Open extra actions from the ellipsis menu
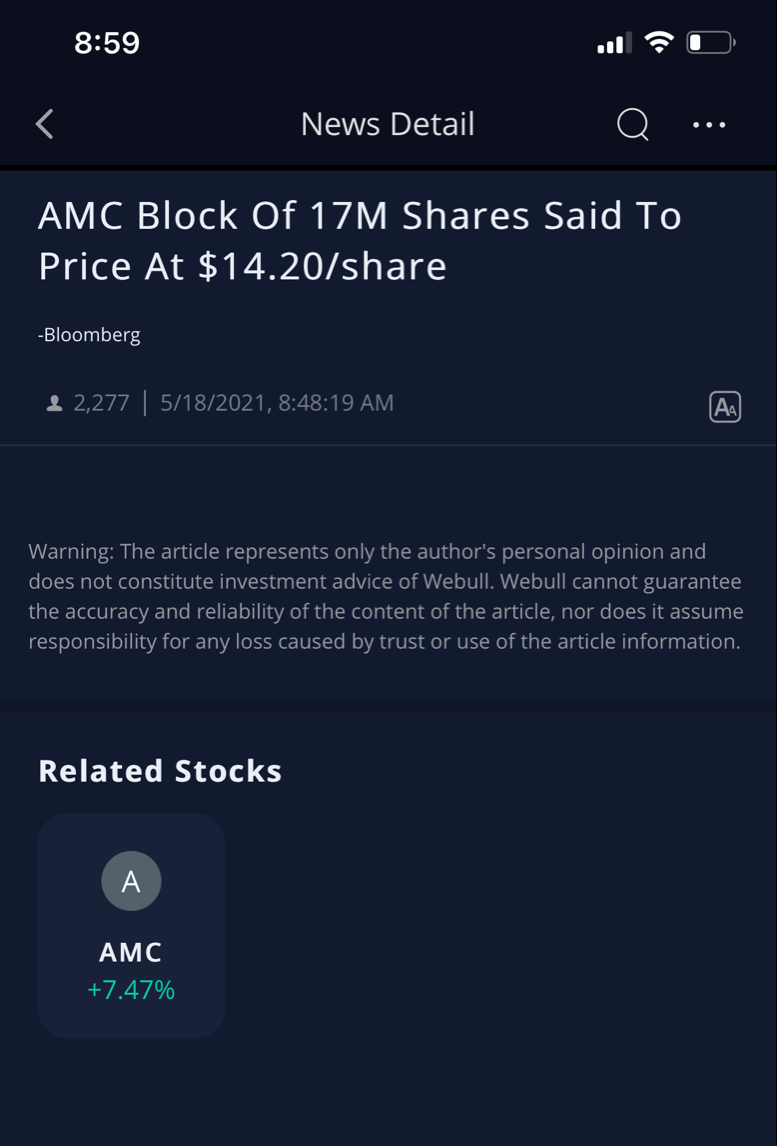The height and width of the screenshot is (1146, 777). tap(709, 124)
